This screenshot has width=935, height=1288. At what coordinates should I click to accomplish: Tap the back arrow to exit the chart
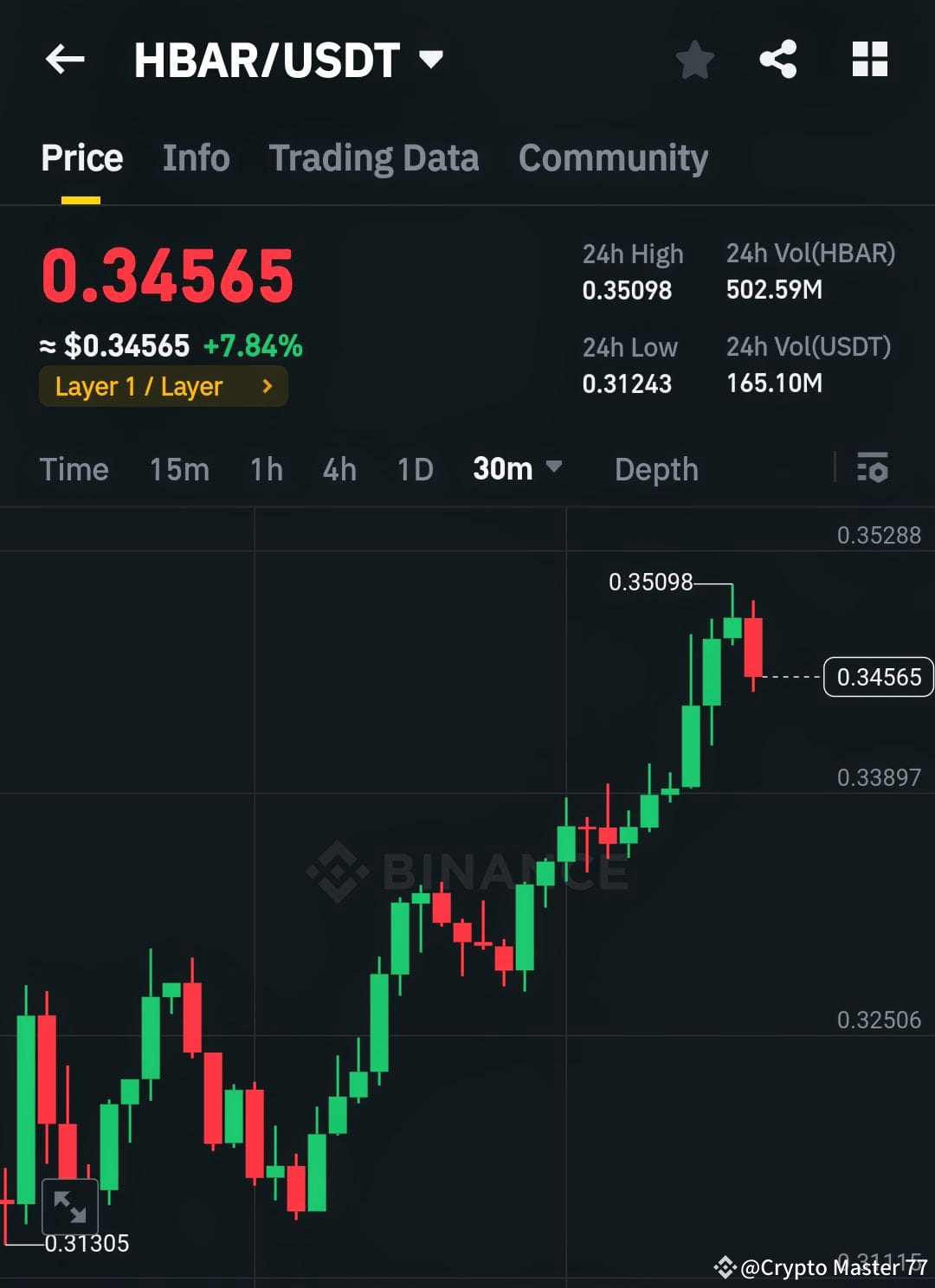pos(64,59)
